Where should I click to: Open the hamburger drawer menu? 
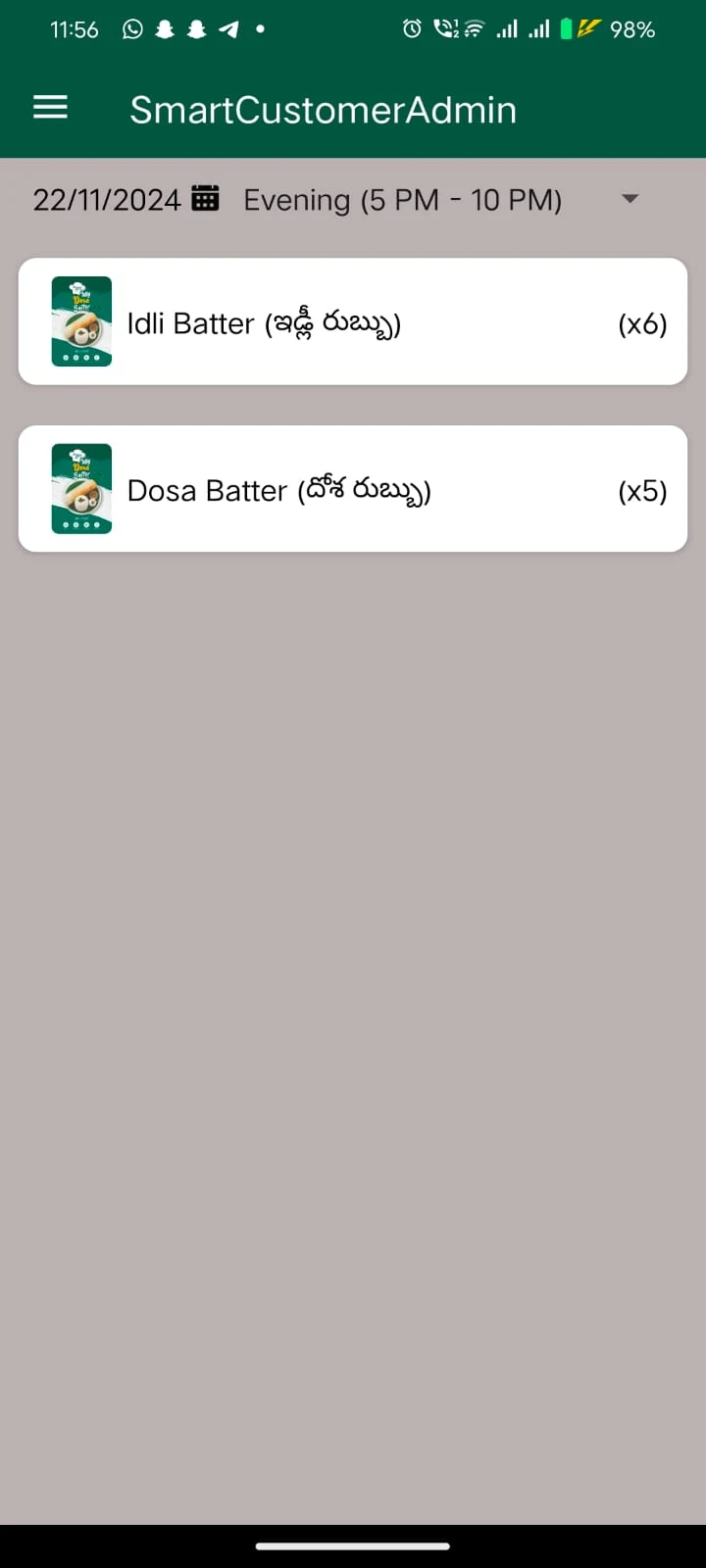pos(51,108)
